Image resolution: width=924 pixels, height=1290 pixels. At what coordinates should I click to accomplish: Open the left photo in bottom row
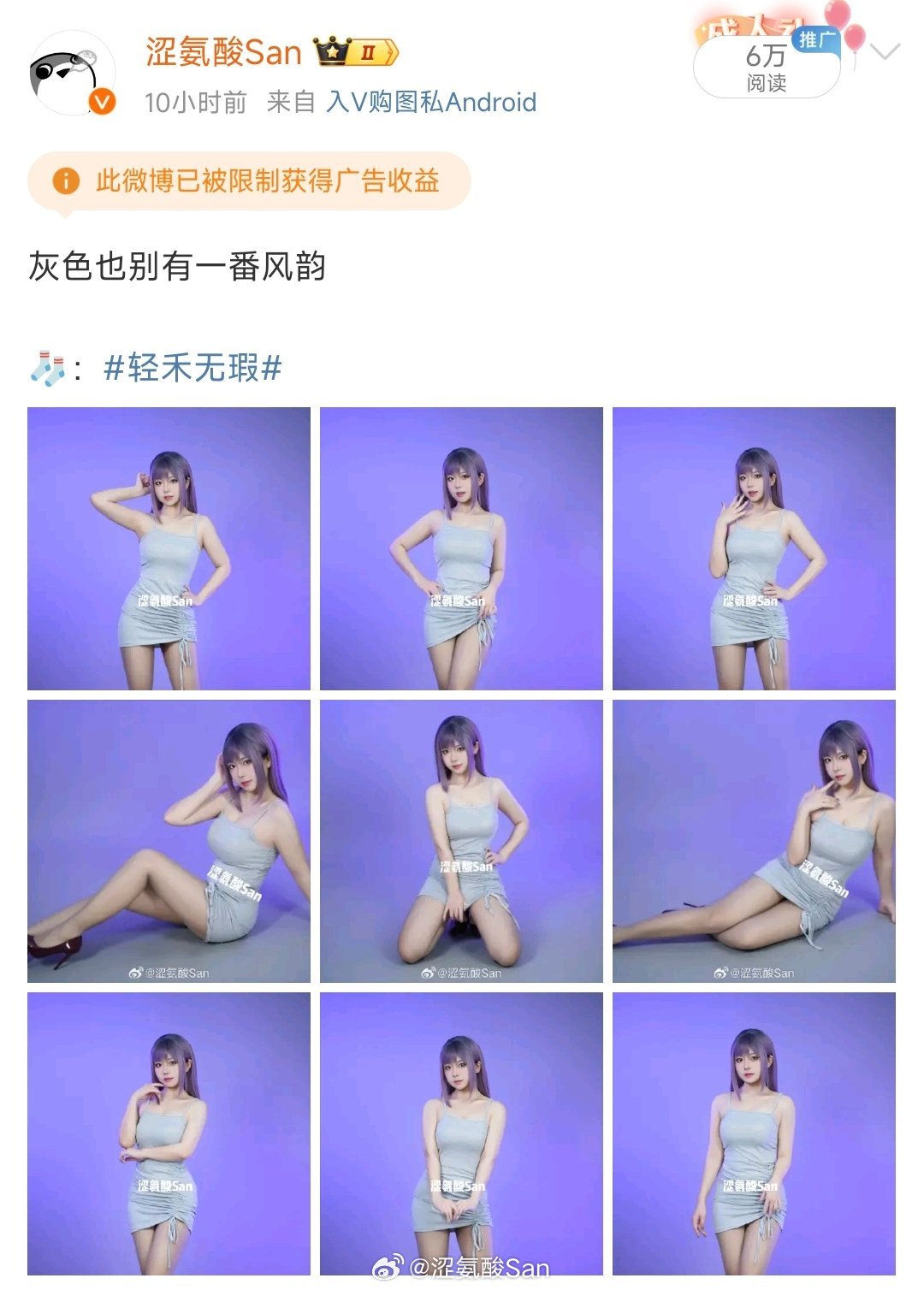tap(169, 1133)
